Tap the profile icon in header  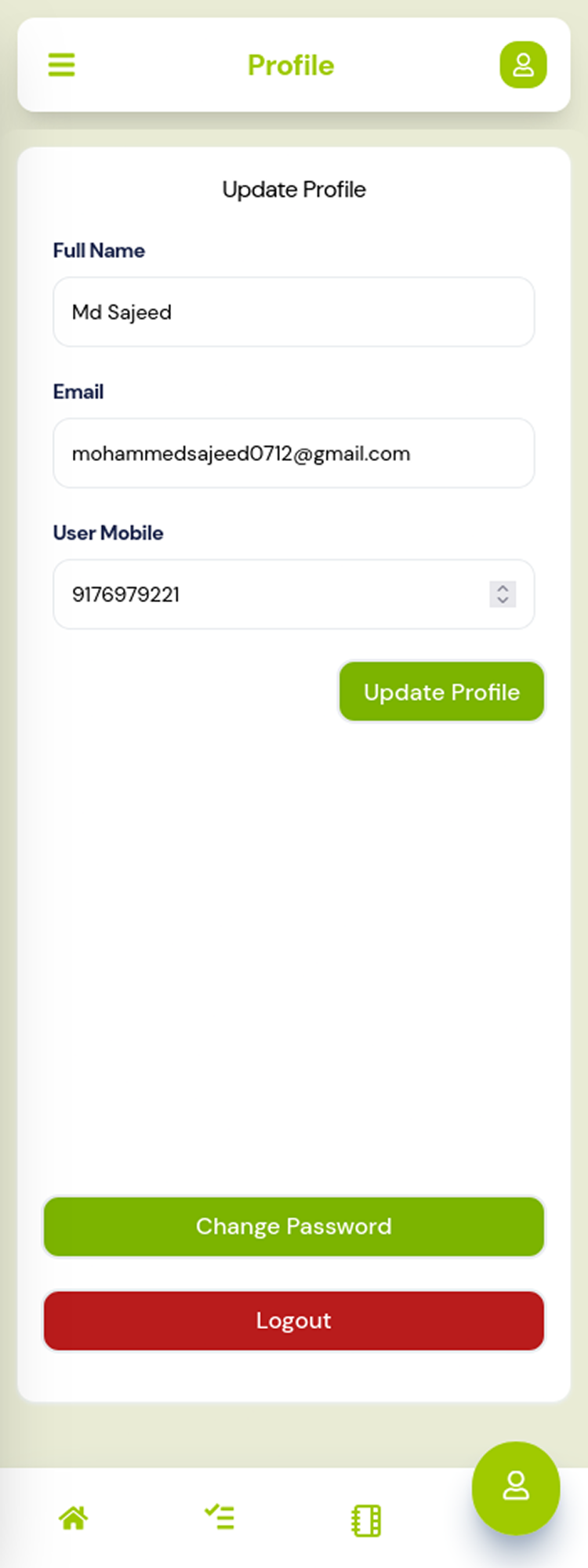point(523,65)
